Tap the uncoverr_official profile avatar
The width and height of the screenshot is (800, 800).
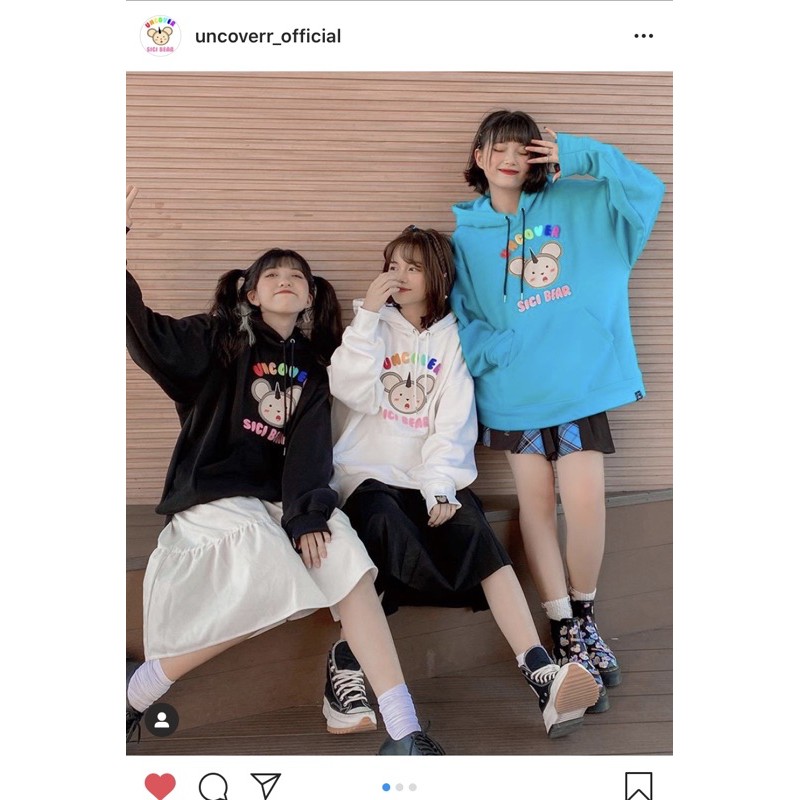pyautogui.click(x=160, y=36)
